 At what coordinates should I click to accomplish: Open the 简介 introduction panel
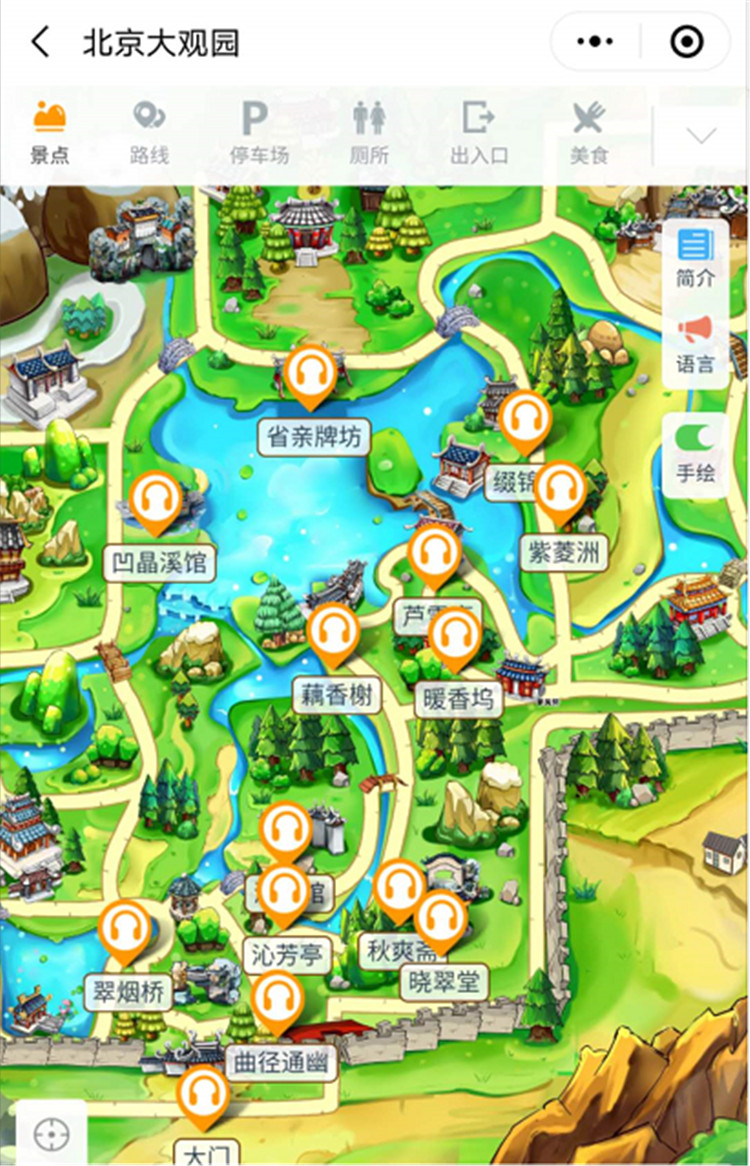pyautogui.click(x=695, y=256)
